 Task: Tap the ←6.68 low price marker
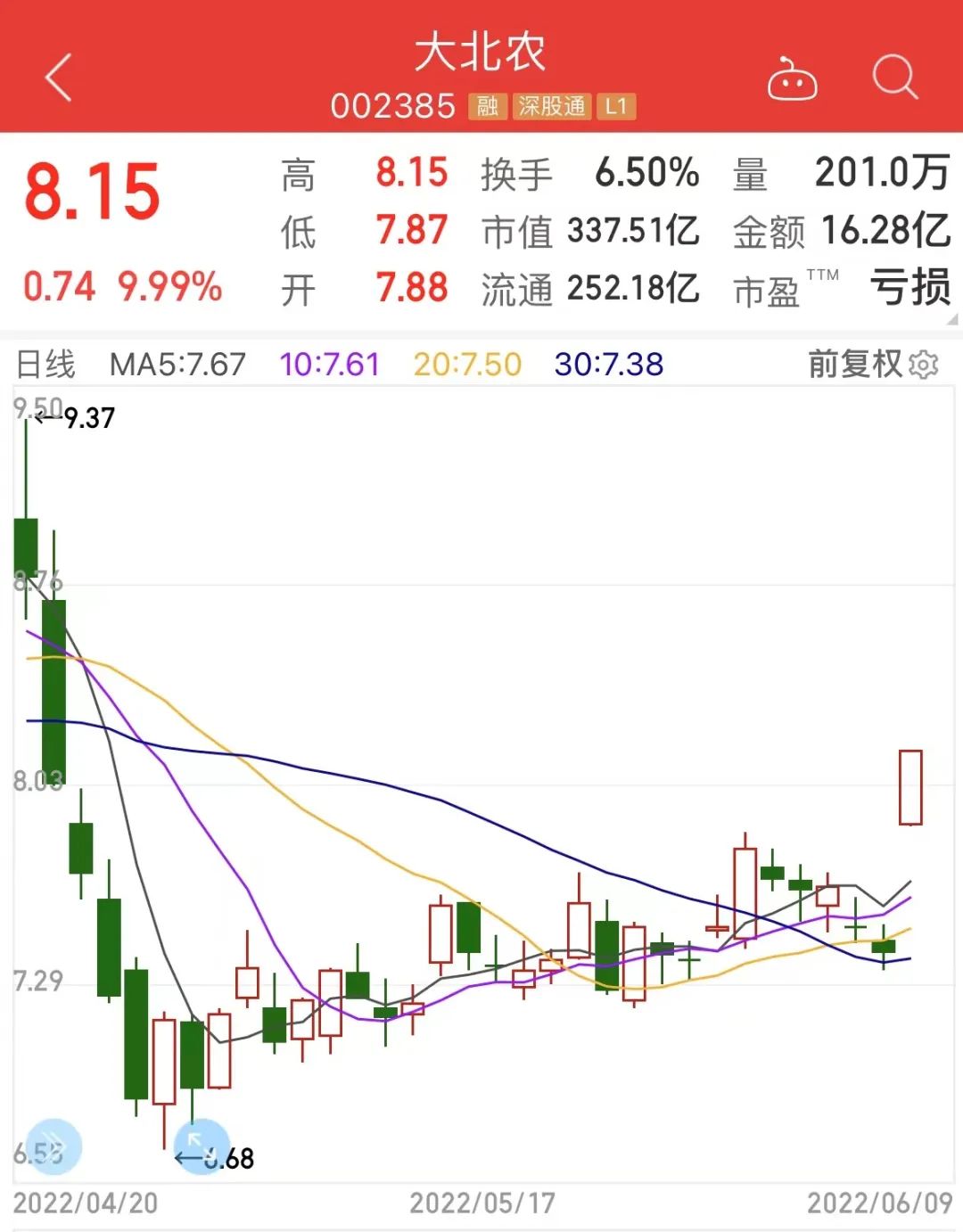pos(212,1159)
